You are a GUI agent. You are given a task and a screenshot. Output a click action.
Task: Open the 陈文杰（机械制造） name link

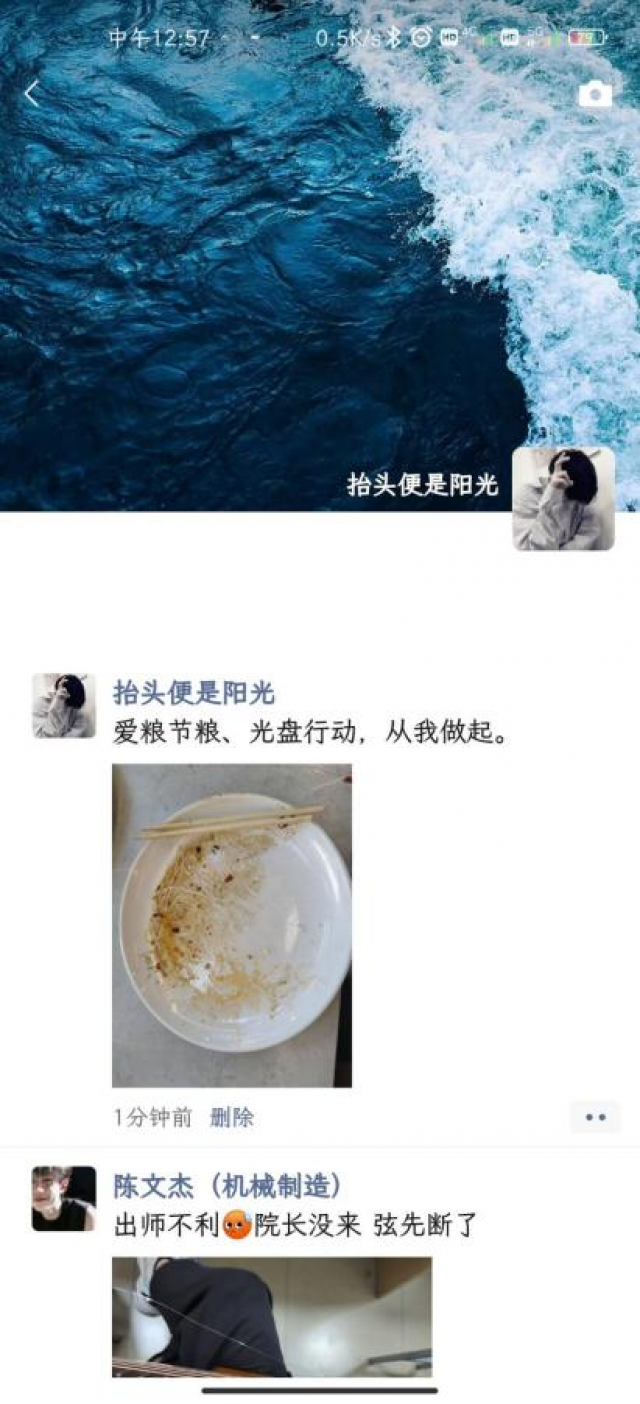[x=228, y=1186]
